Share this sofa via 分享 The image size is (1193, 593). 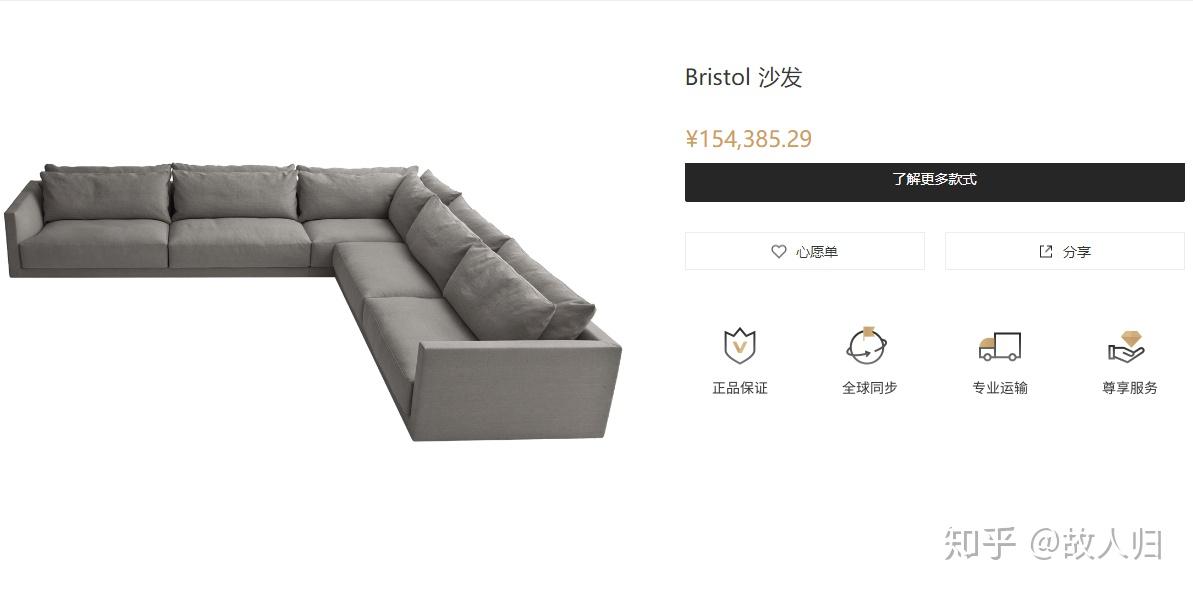tap(1064, 252)
